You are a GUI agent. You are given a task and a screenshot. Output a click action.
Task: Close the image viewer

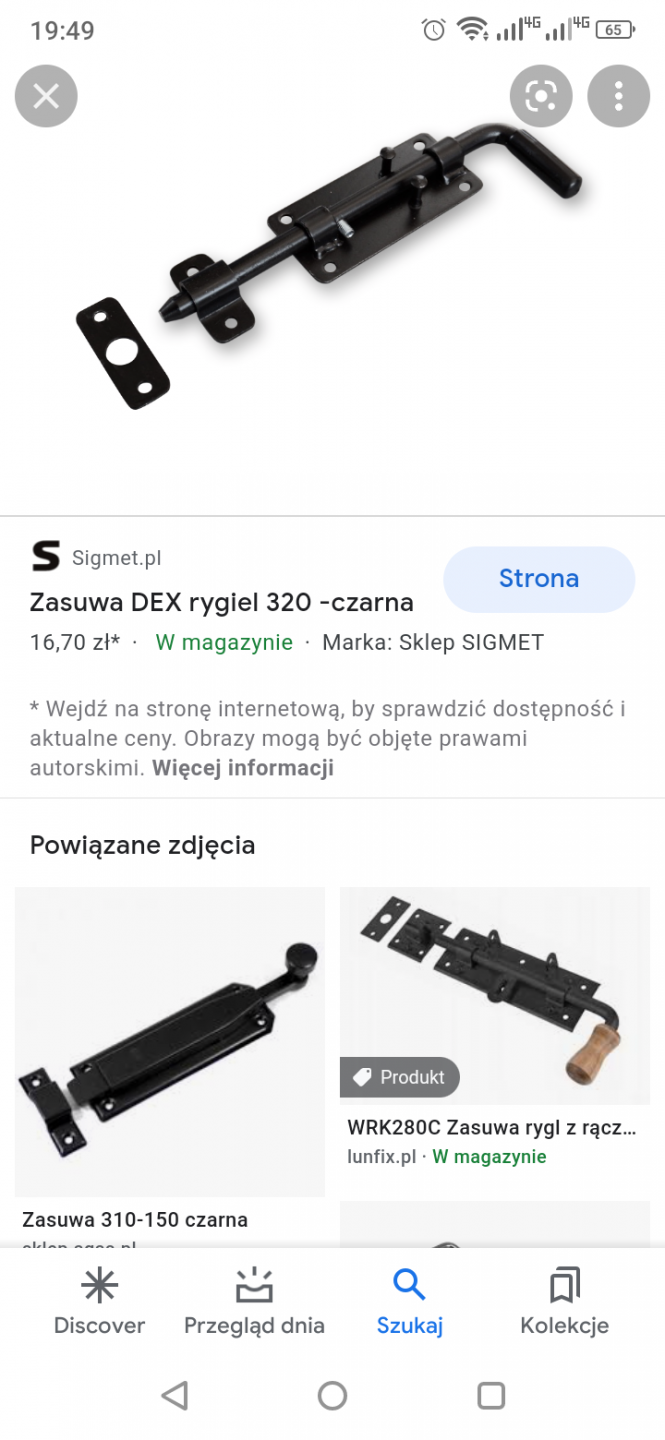[46, 96]
